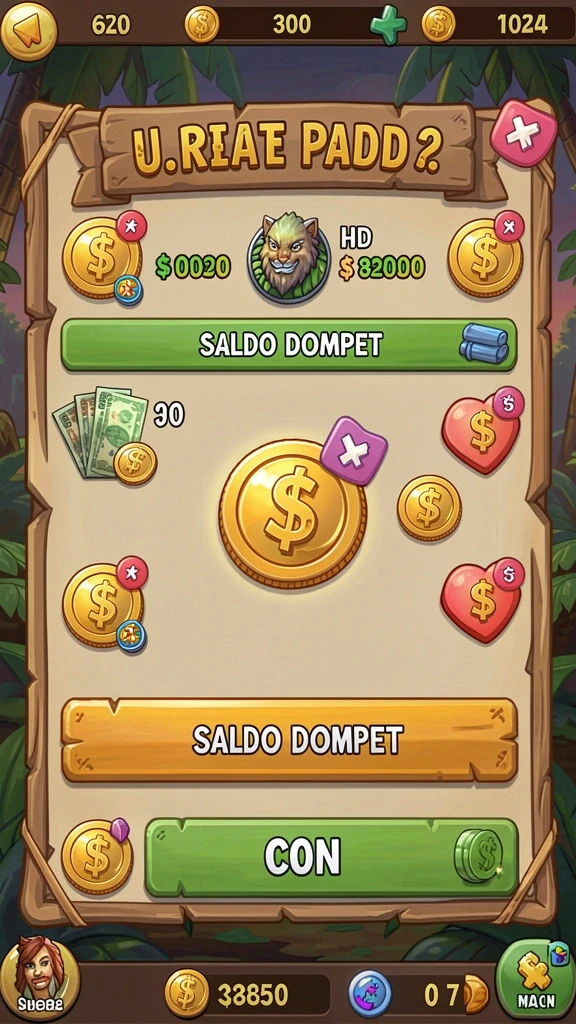
Task: Close the dialog with the pink X
Action: (x=523, y=134)
